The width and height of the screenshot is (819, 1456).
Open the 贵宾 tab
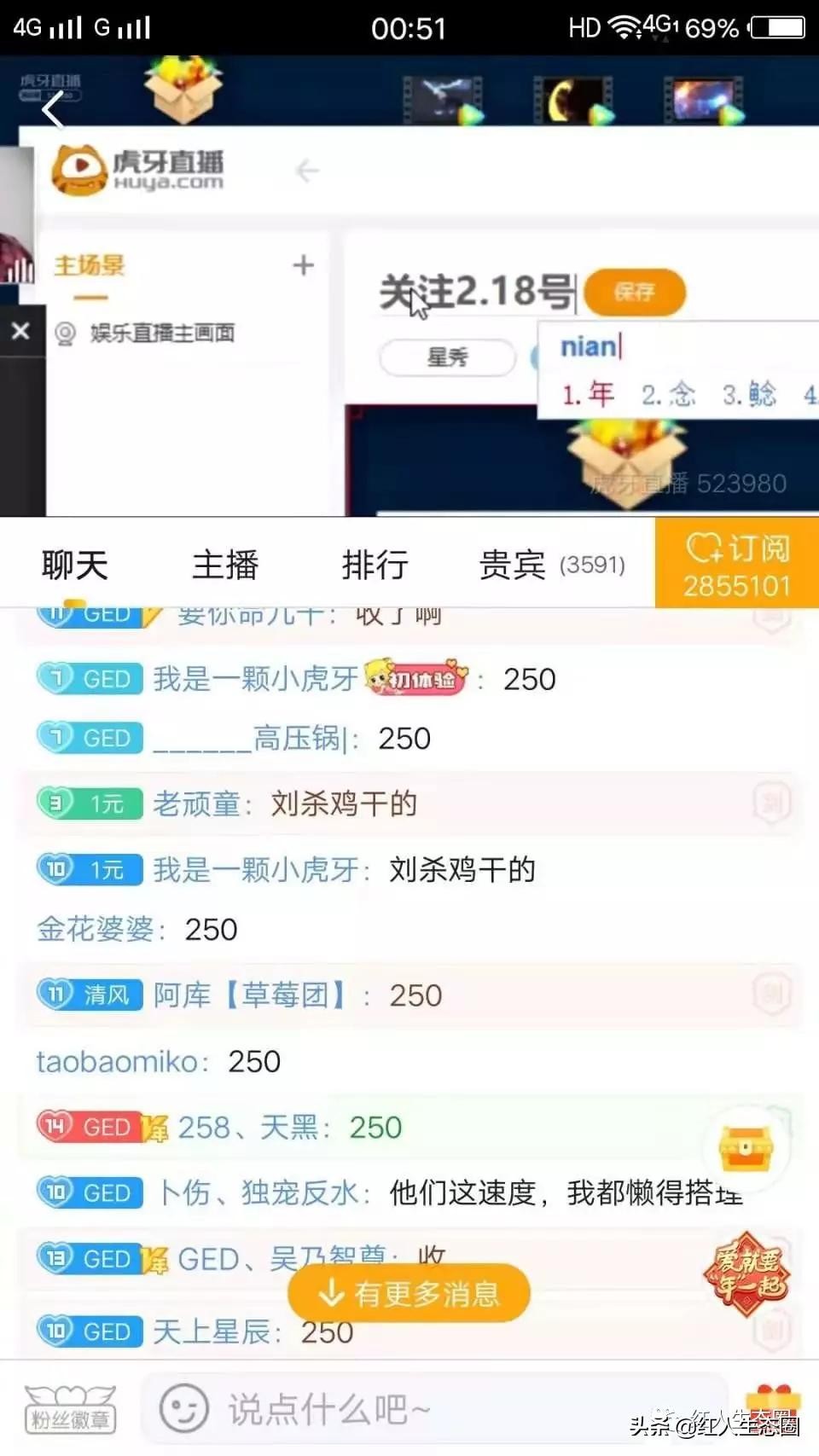click(x=551, y=565)
